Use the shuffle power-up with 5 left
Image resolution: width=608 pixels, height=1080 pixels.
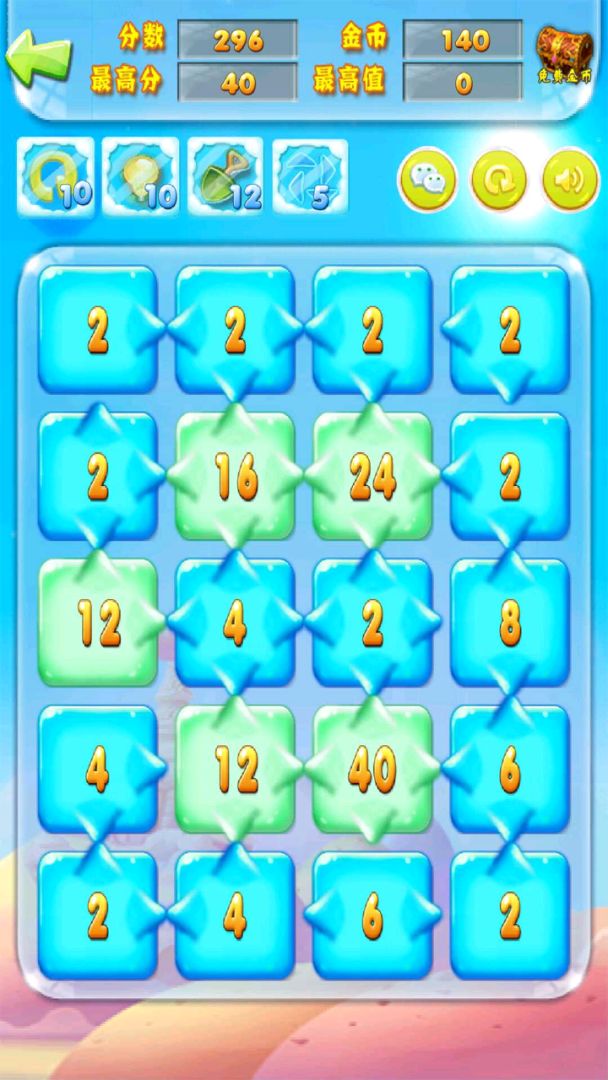click(311, 178)
